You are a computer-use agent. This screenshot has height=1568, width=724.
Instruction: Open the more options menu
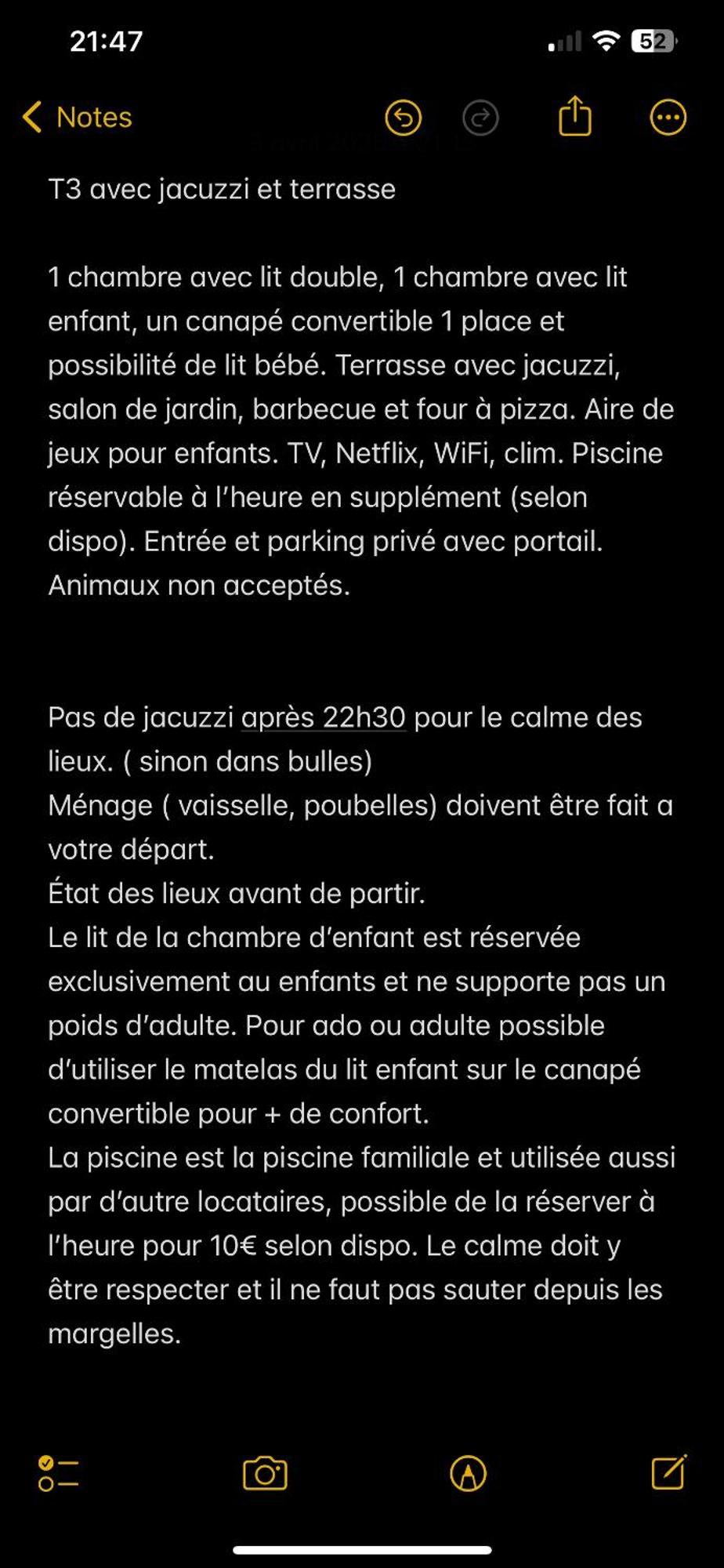(x=668, y=118)
